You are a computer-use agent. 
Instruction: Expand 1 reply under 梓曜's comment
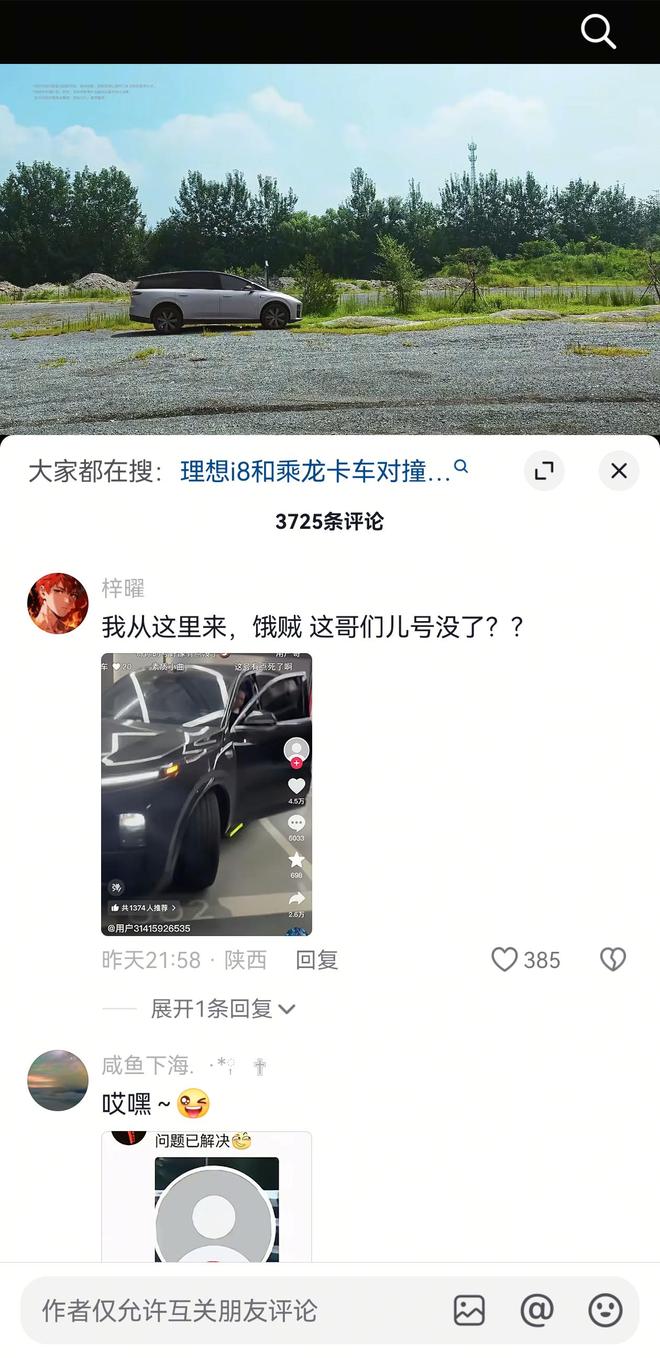(222, 1009)
